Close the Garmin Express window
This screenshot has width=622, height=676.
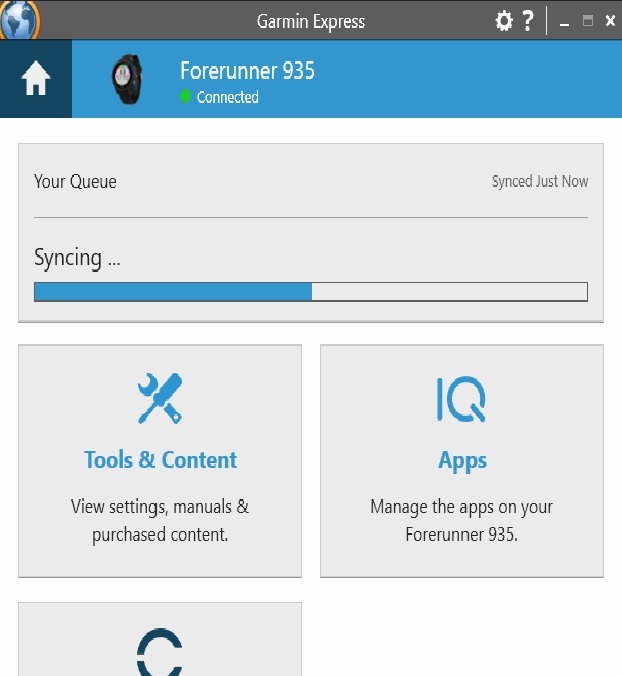click(610, 20)
